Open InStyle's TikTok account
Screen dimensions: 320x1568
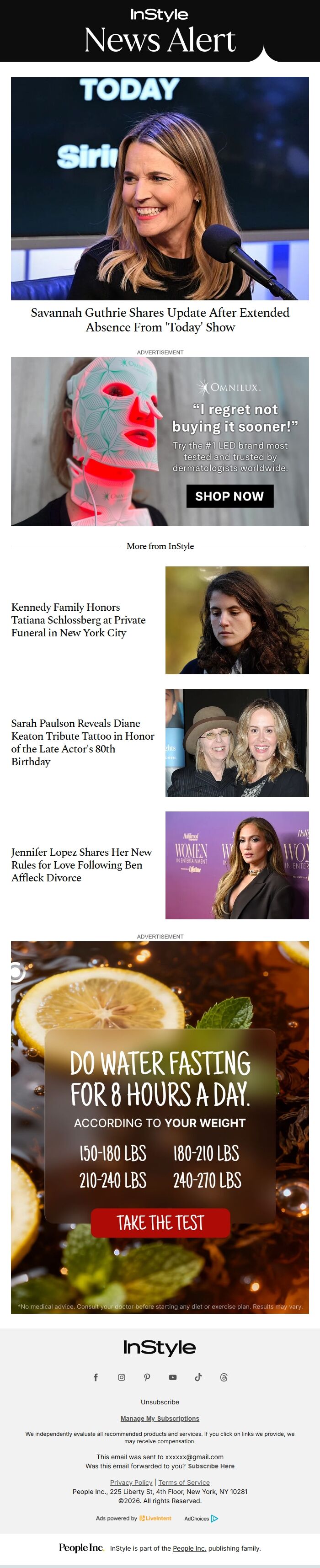click(x=198, y=1377)
